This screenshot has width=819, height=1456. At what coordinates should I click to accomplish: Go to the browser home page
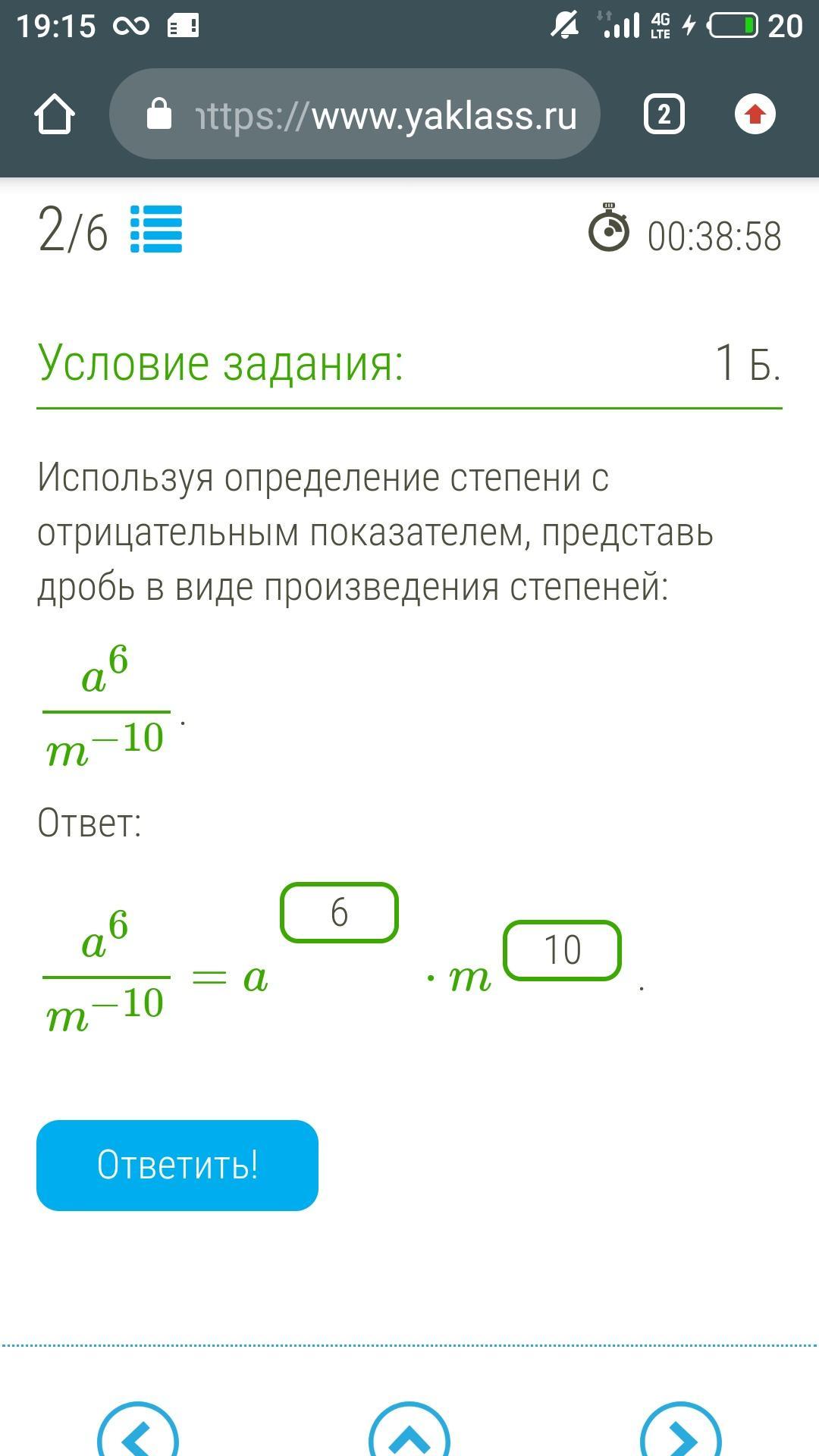point(55,115)
